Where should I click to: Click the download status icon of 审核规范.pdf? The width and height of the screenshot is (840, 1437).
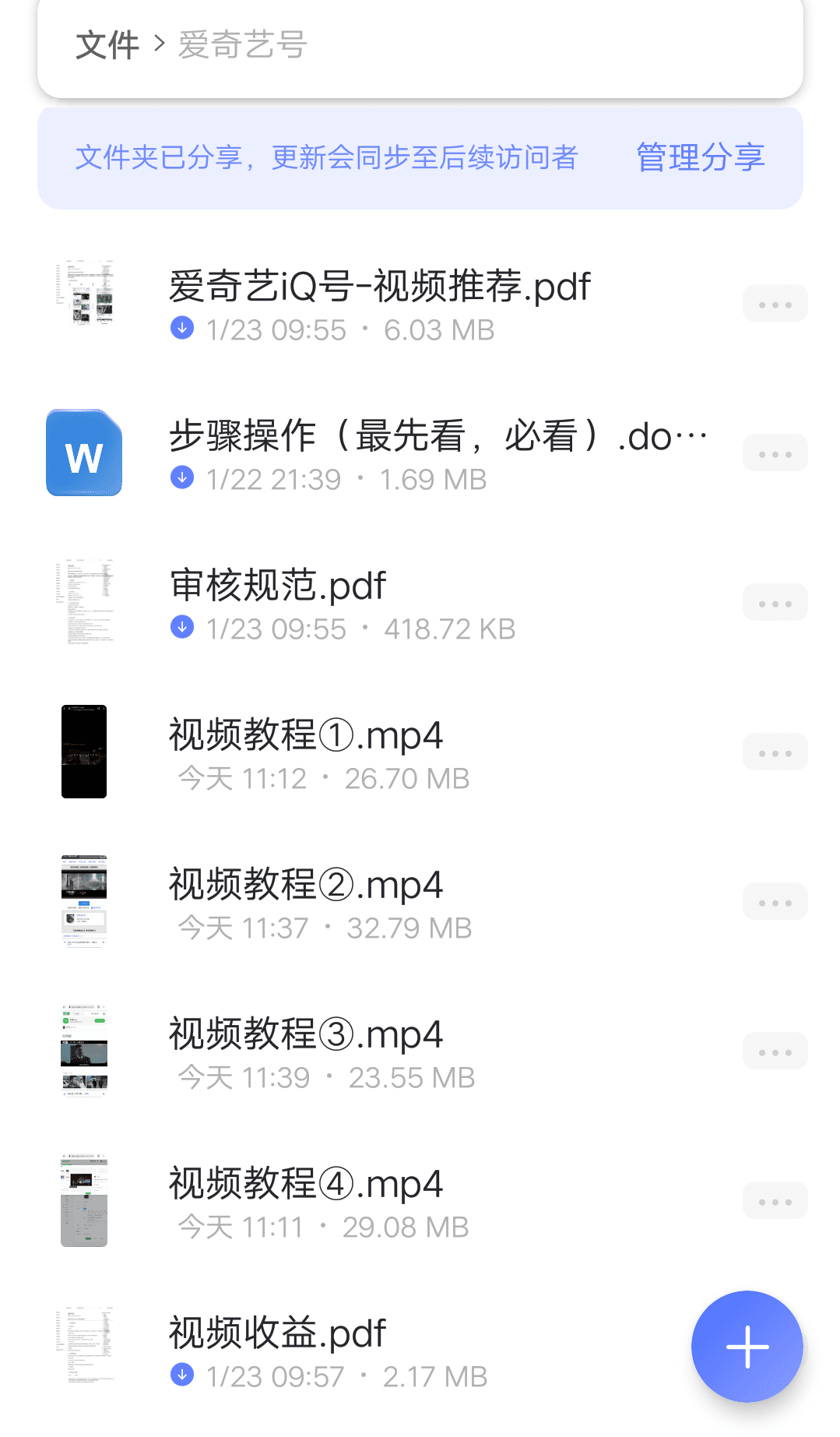tap(181, 627)
